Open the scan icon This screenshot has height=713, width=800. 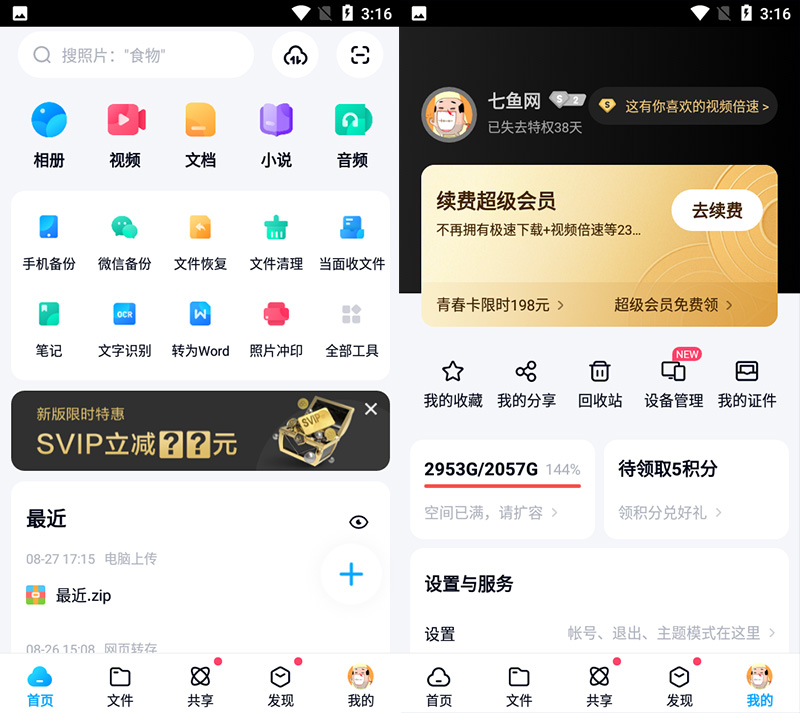tap(360, 55)
